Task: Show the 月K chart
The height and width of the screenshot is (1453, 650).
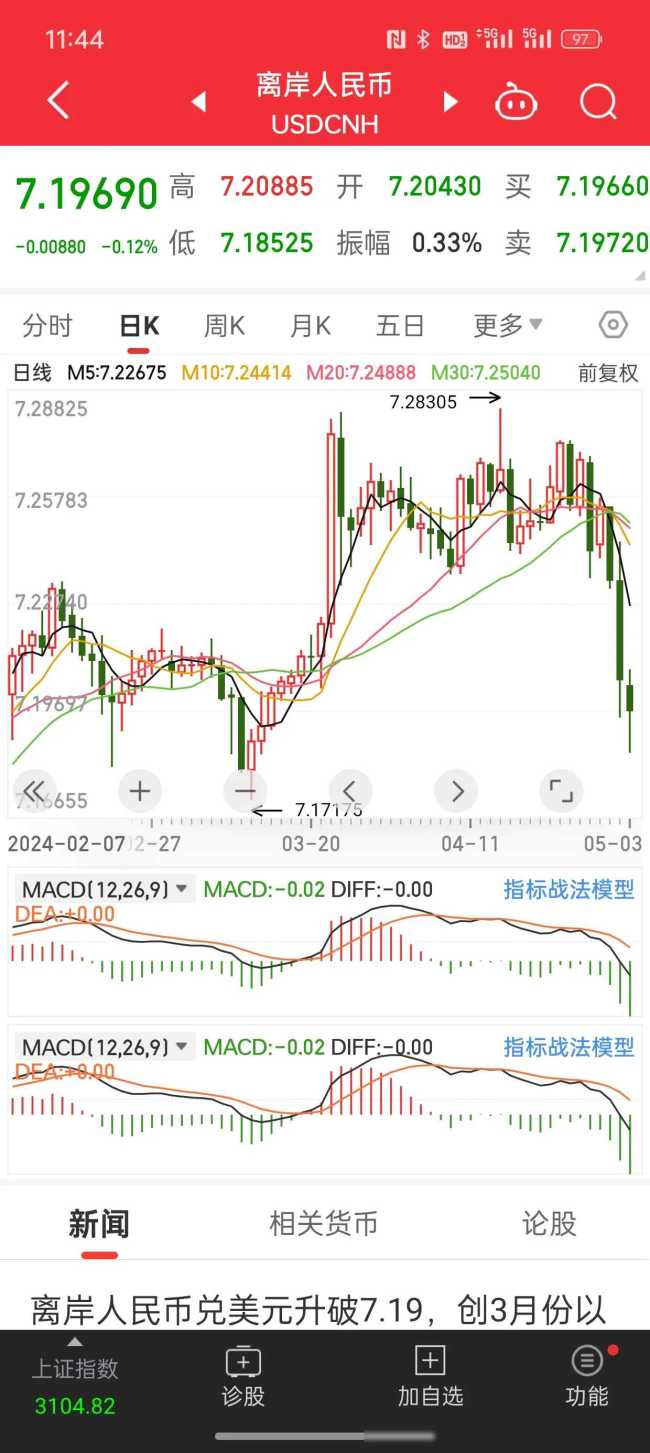Action: tap(310, 326)
